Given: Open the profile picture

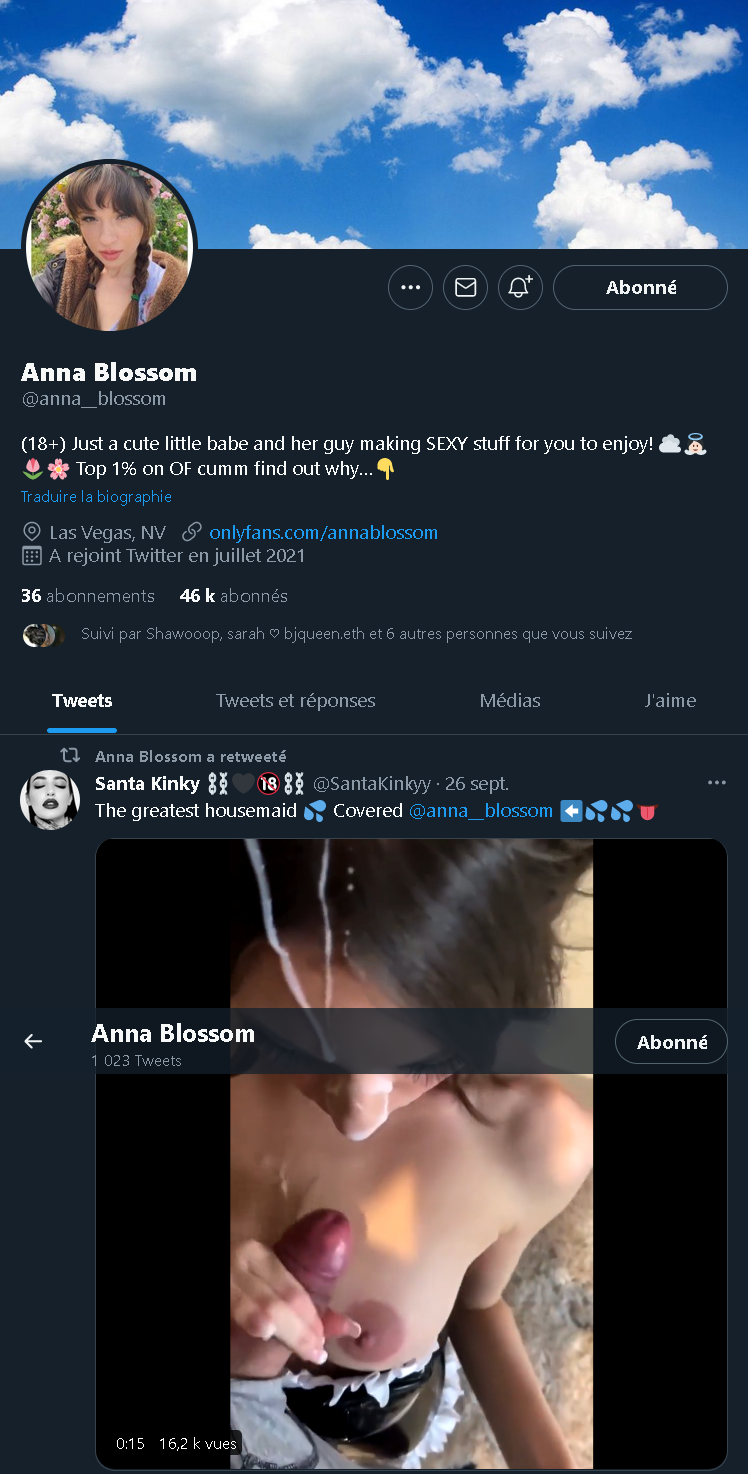Looking at the screenshot, I should [109, 245].
